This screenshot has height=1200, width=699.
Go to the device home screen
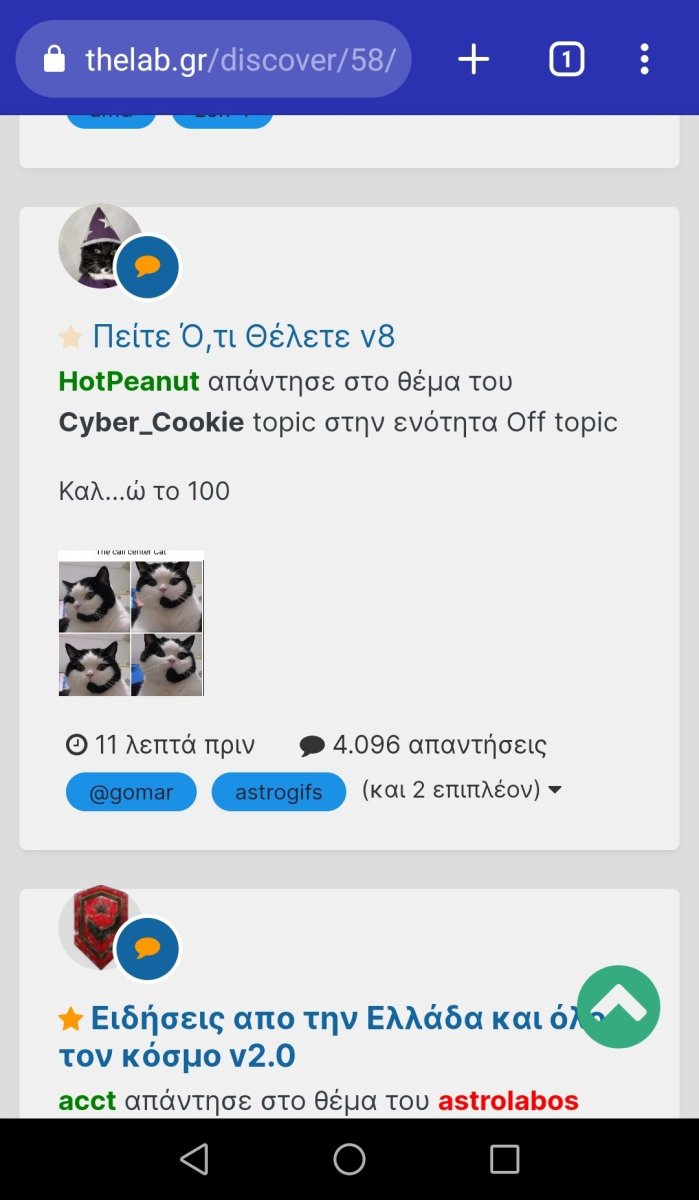click(x=349, y=1159)
